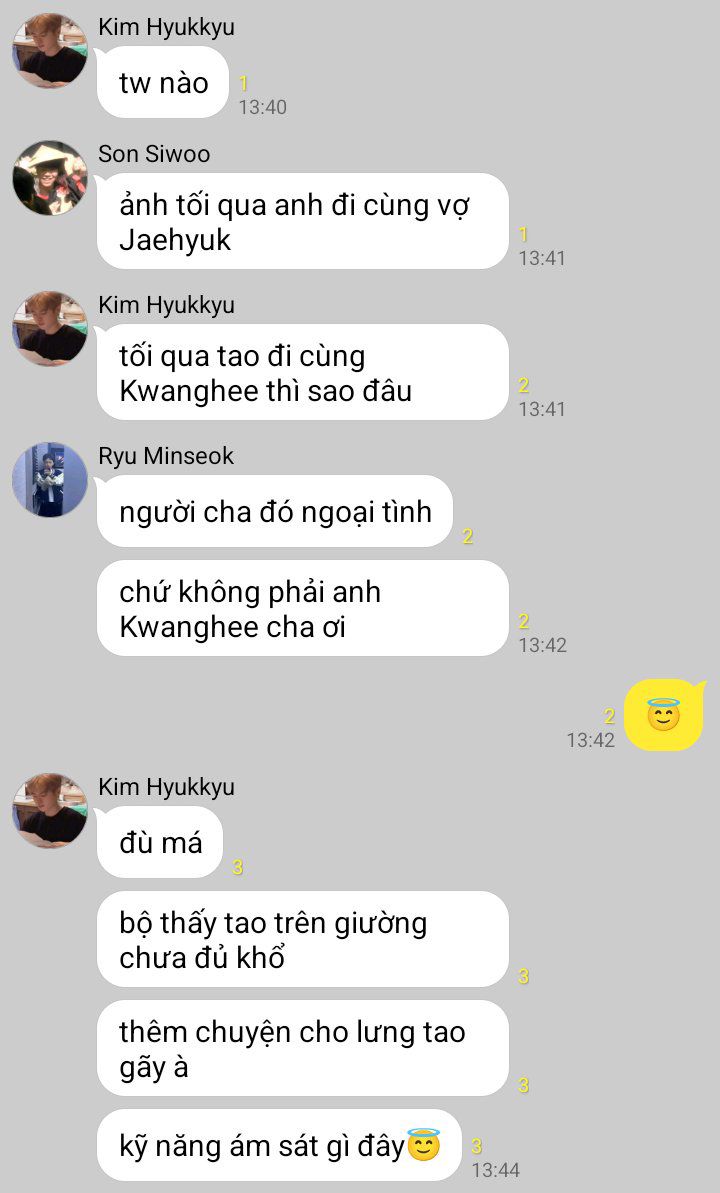Open Ryu Minseok's profile avatar
The image size is (720, 1193).
(49, 480)
